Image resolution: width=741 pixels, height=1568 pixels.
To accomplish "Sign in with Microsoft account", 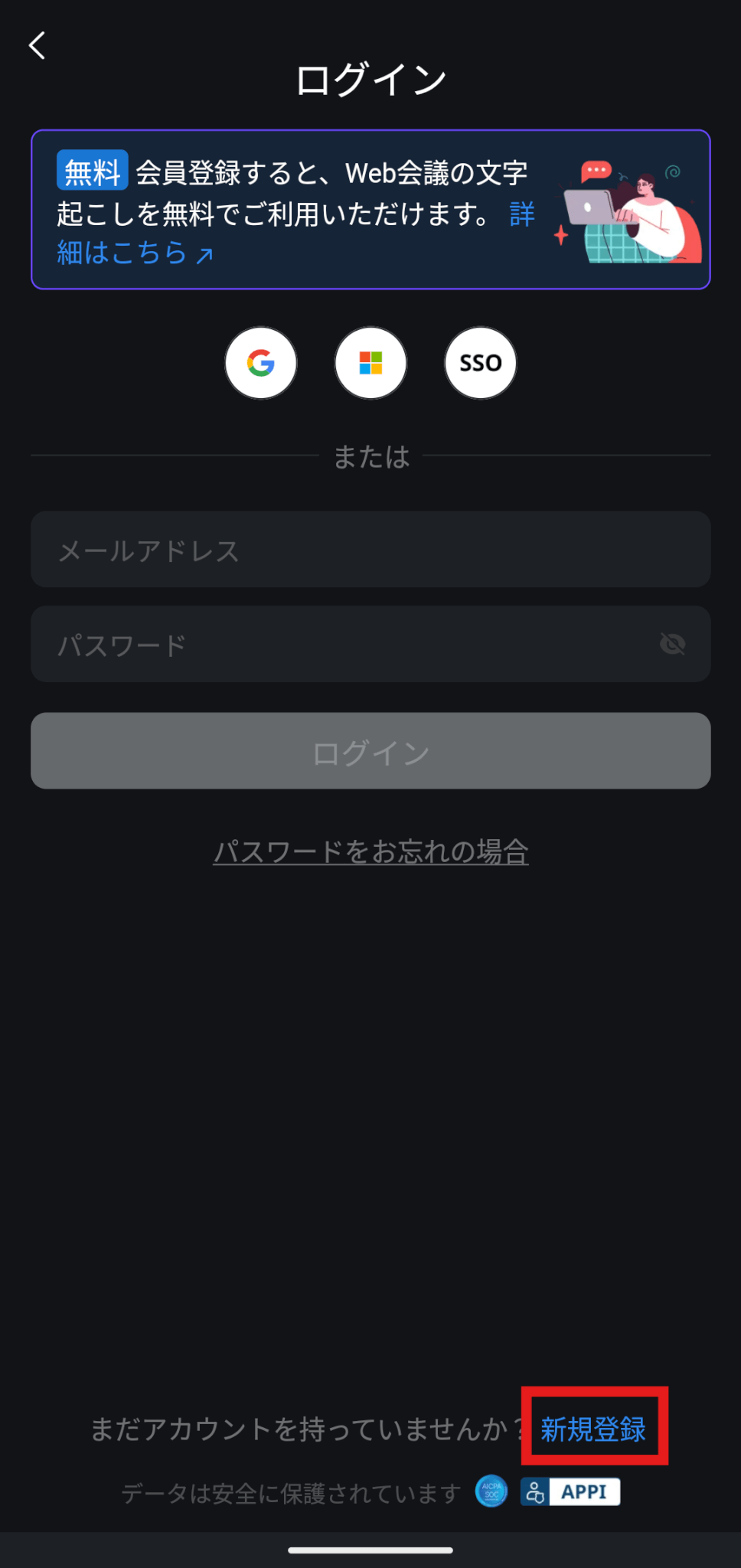I will [370, 363].
